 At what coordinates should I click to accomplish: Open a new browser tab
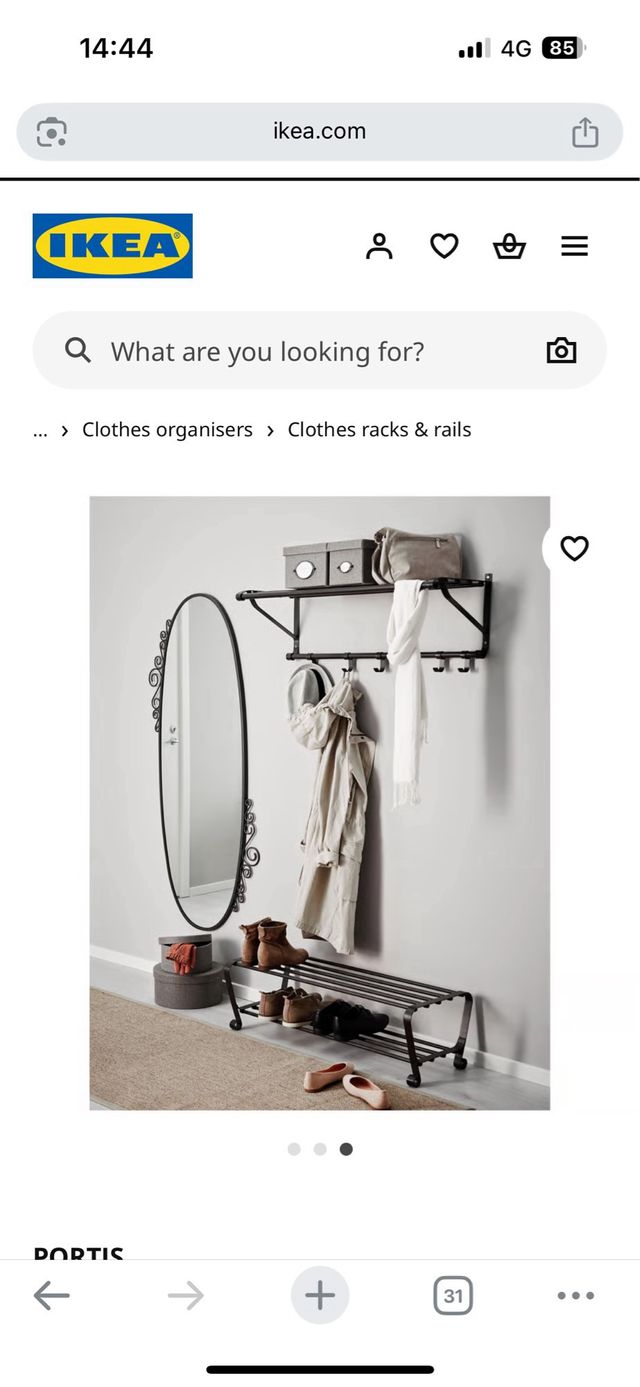click(x=320, y=1296)
